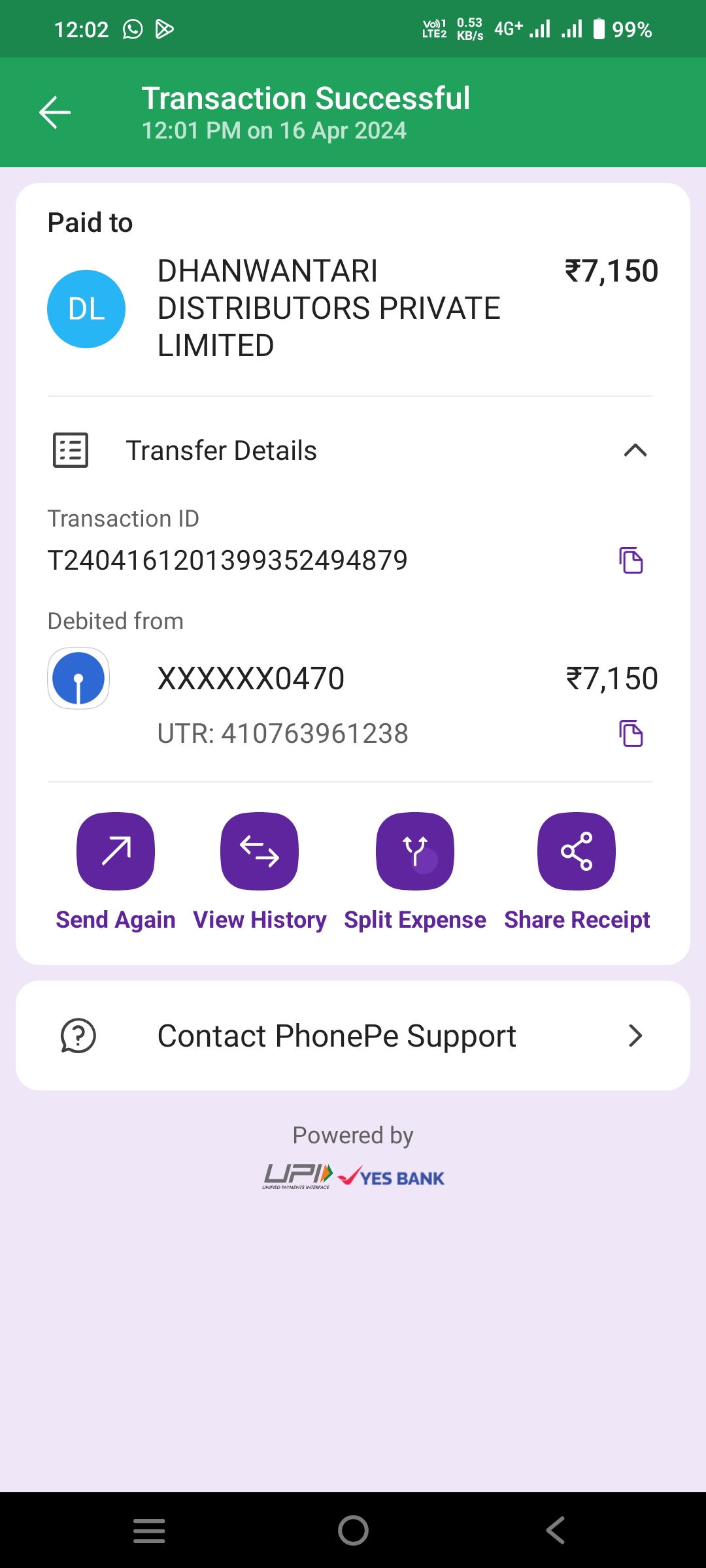Go back using the header arrow

tap(55, 112)
